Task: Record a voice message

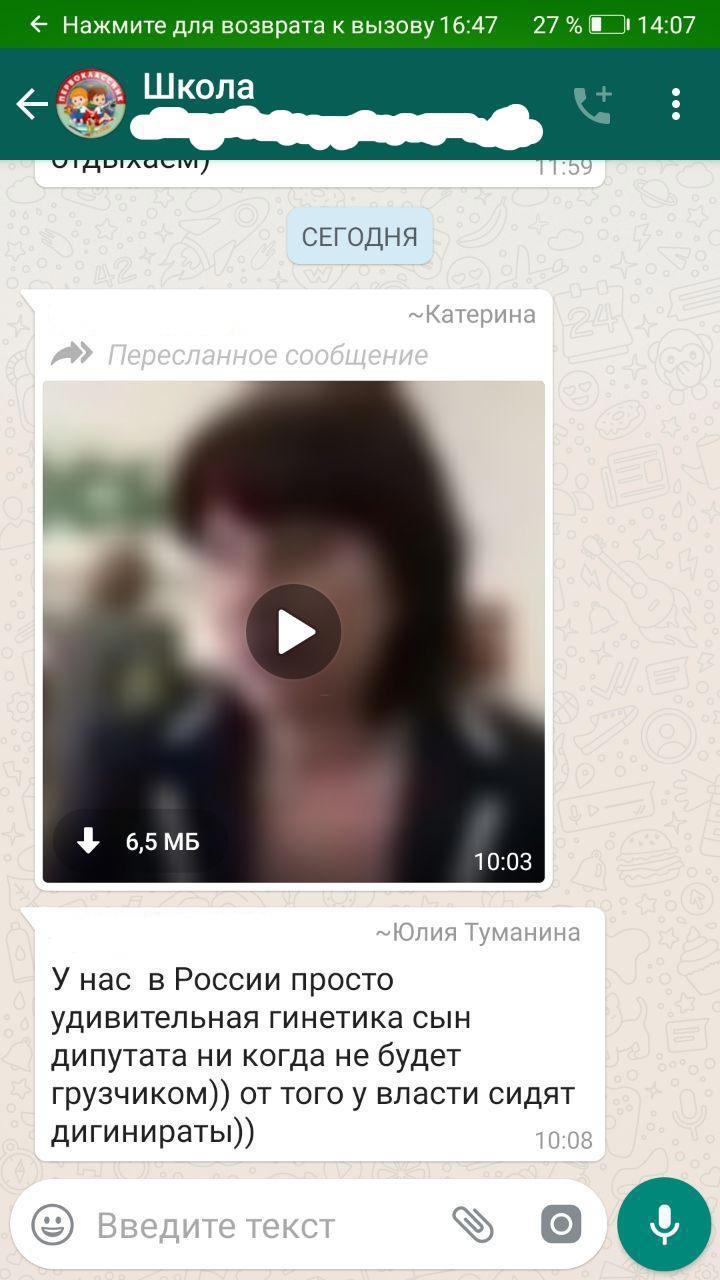Action: pyautogui.click(x=663, y=1224)
